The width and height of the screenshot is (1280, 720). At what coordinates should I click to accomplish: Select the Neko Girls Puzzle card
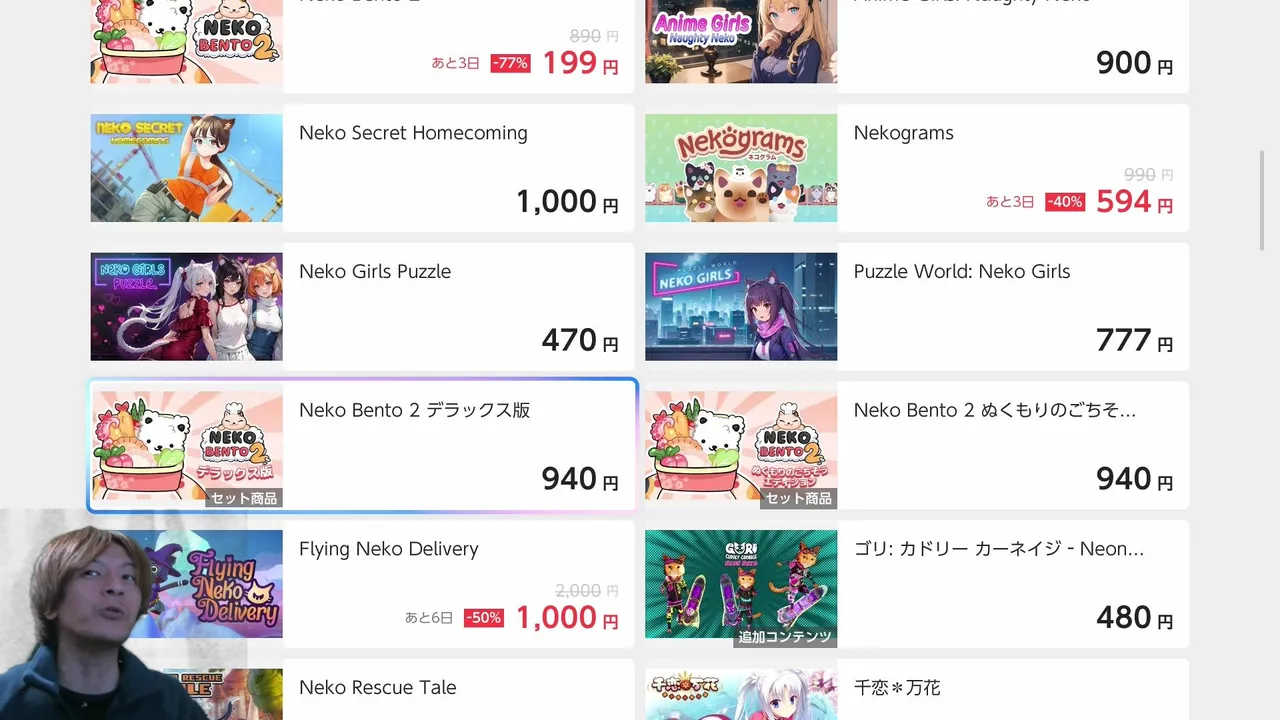362,306
